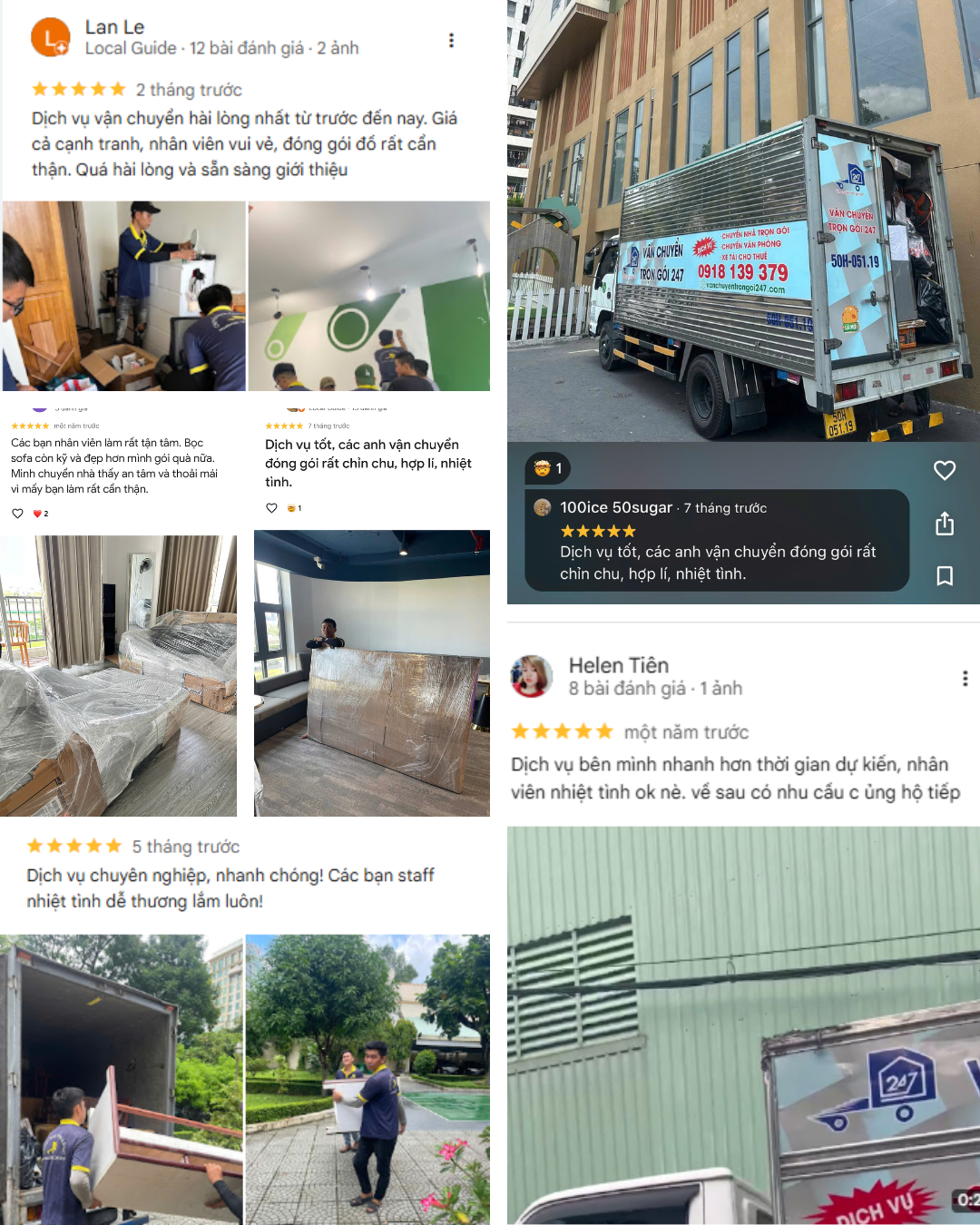Click the five-star rating on Lan Le's review
This screenshot has height=1225, width=980.
(76, 89)
